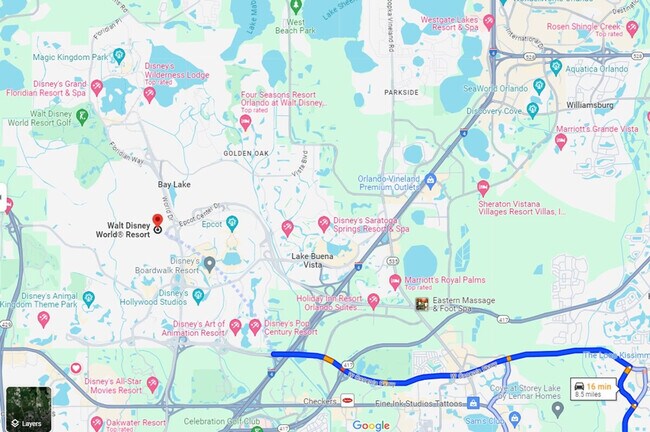Select Disney's Animal Kingdom Theme Park marker
This screenshot has height=432, width=650.
coord(89,298)
